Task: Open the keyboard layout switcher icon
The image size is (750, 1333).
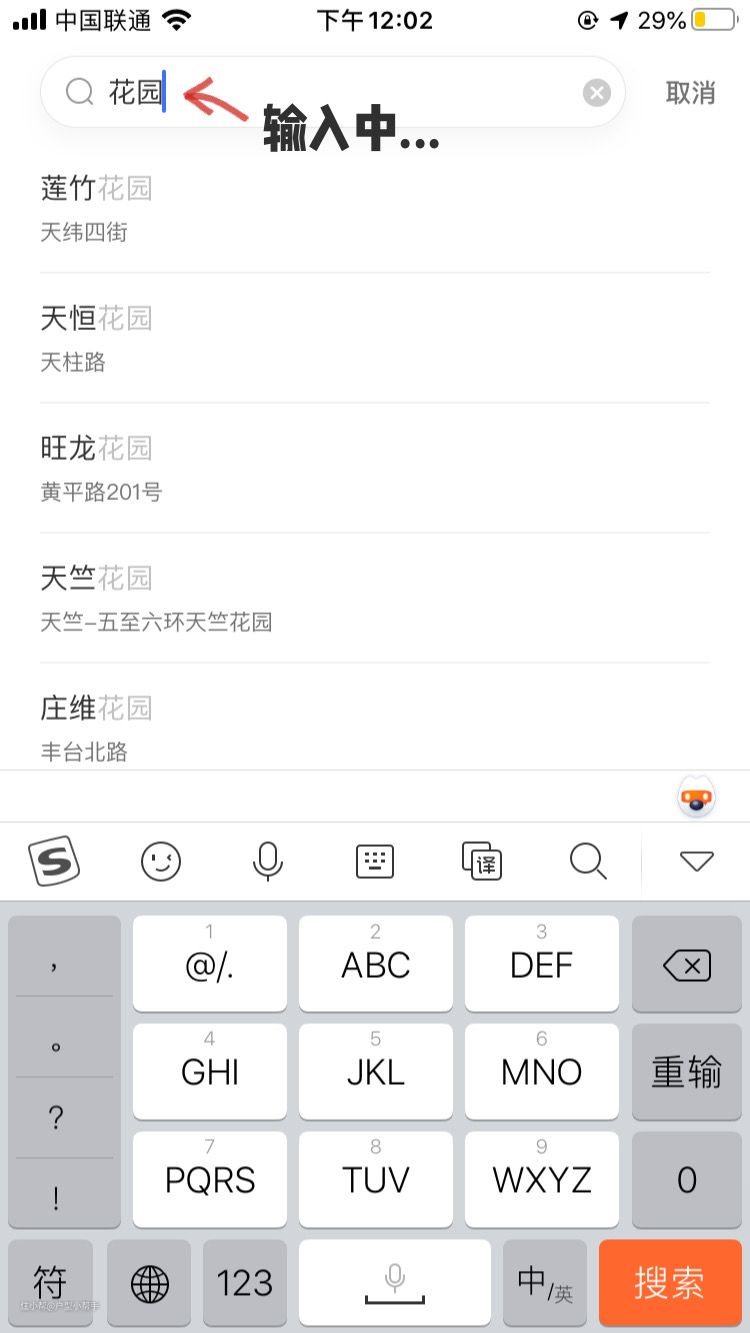Action: (375, 861)
